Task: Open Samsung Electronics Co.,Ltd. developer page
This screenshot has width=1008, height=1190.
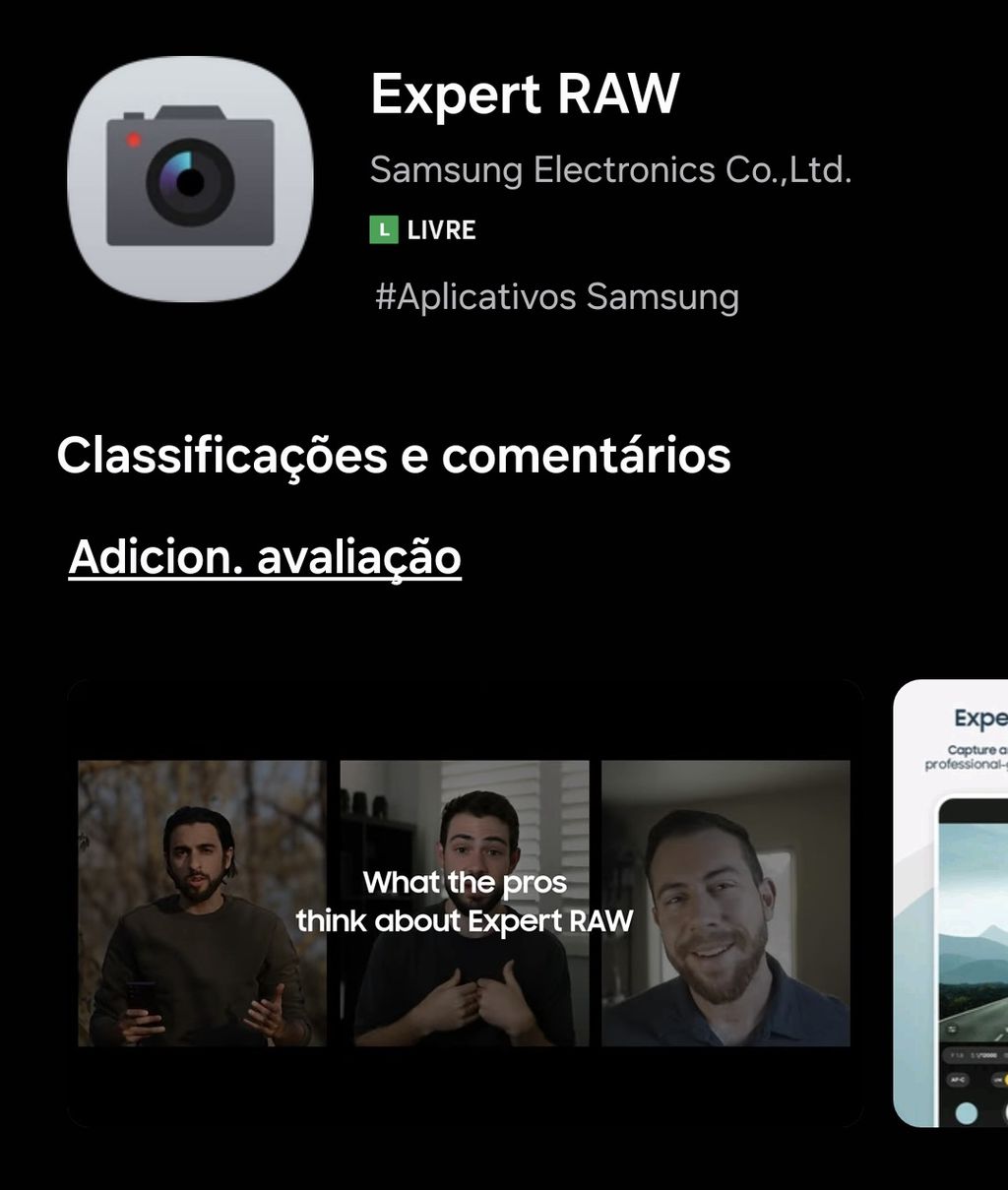Action: point(610,170)
